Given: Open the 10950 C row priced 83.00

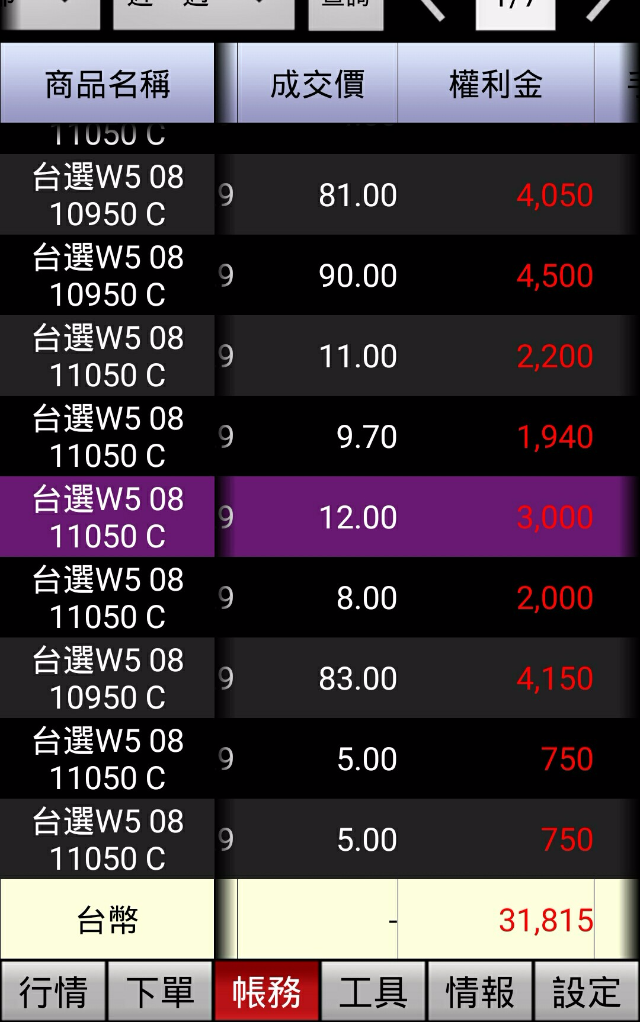Looking at the screenshot, I should (320, 678).
